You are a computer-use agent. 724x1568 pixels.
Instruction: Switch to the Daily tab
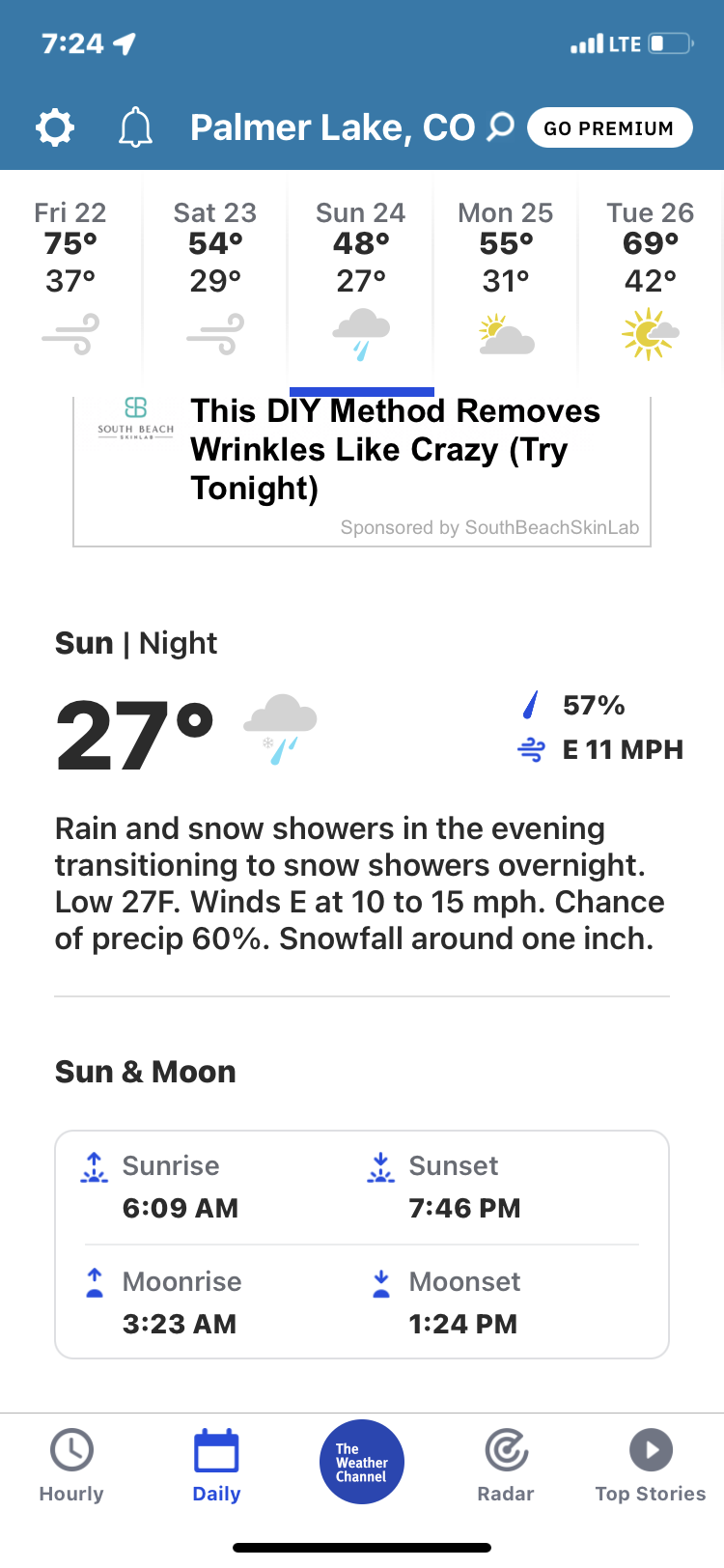tap(216, 1465)
